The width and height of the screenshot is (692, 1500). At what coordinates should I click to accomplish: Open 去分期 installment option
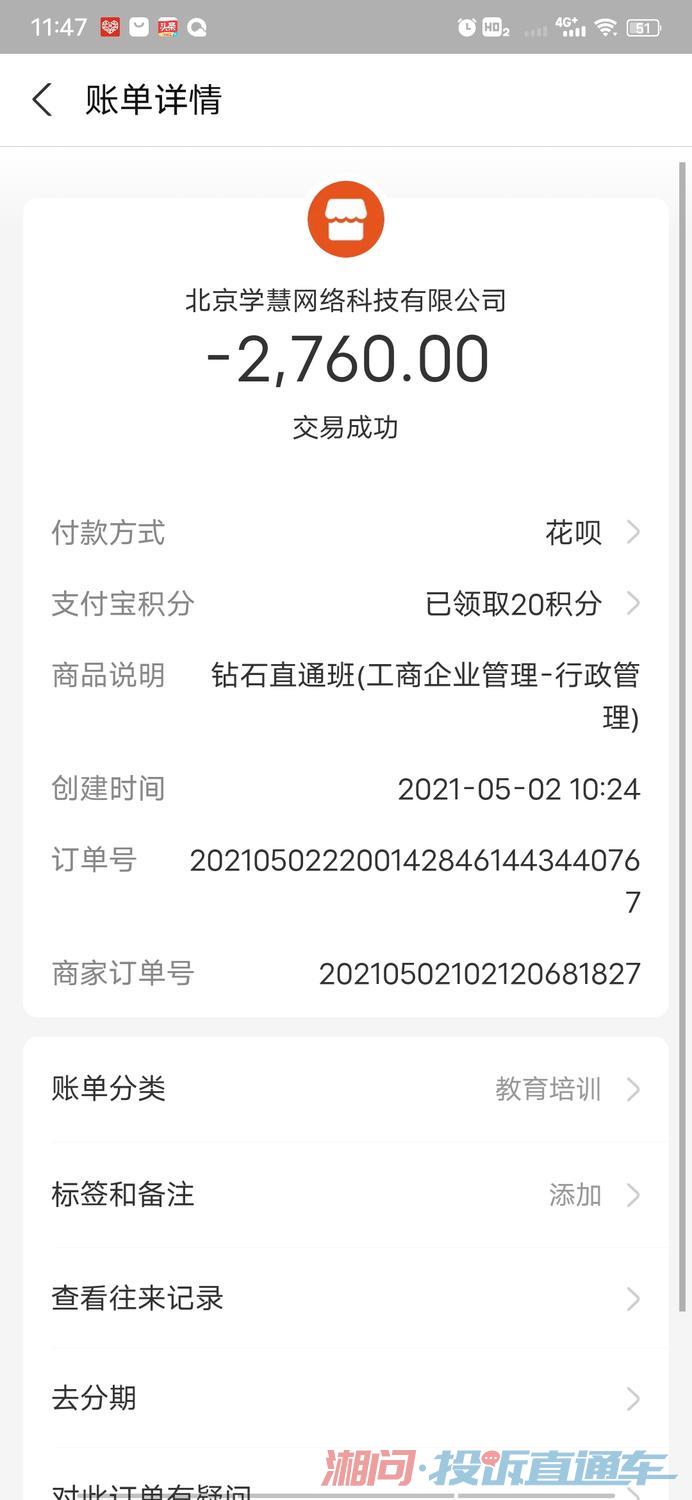point(345,1398)
